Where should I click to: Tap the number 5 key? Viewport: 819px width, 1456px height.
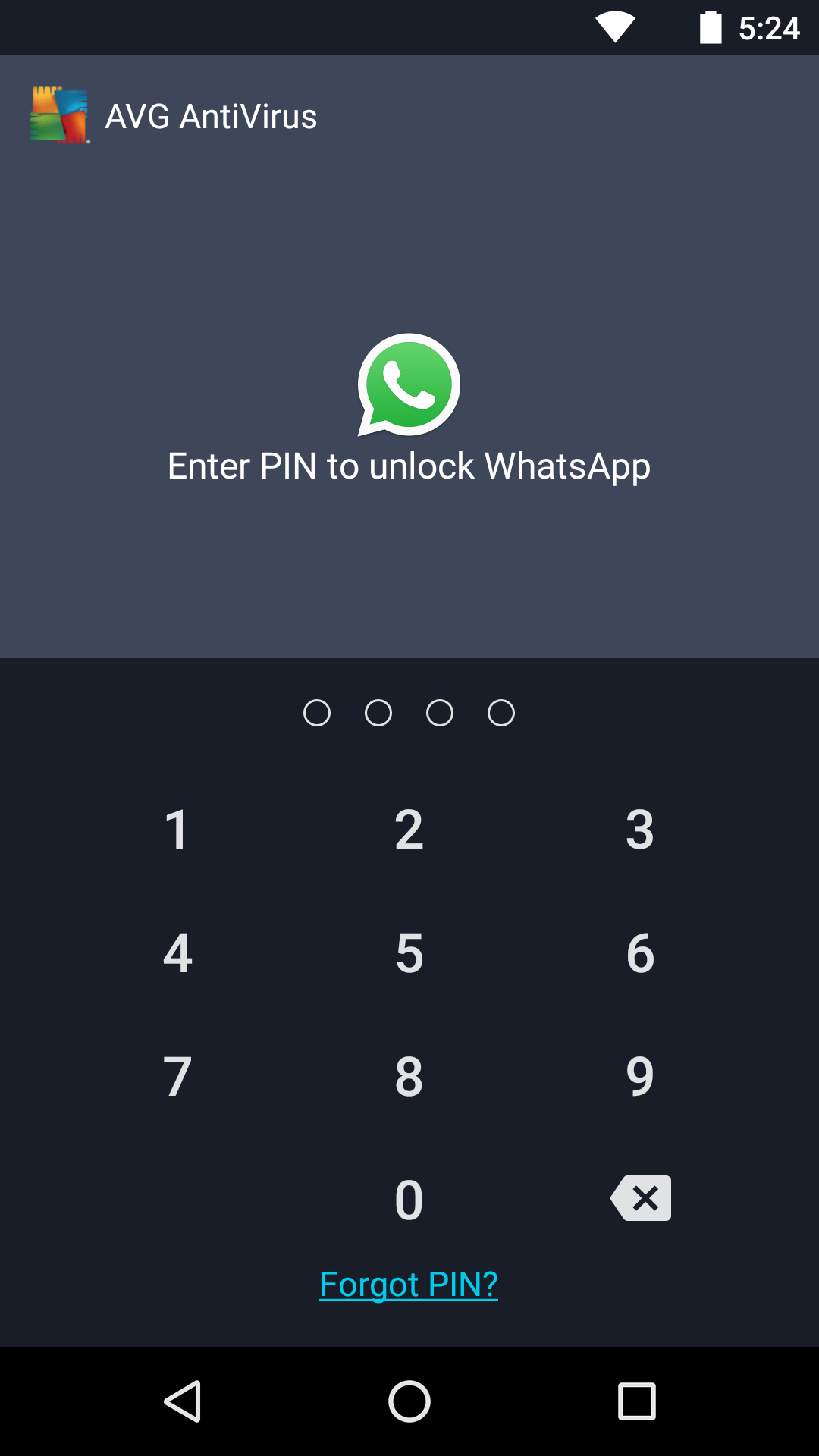click(409, 953)
